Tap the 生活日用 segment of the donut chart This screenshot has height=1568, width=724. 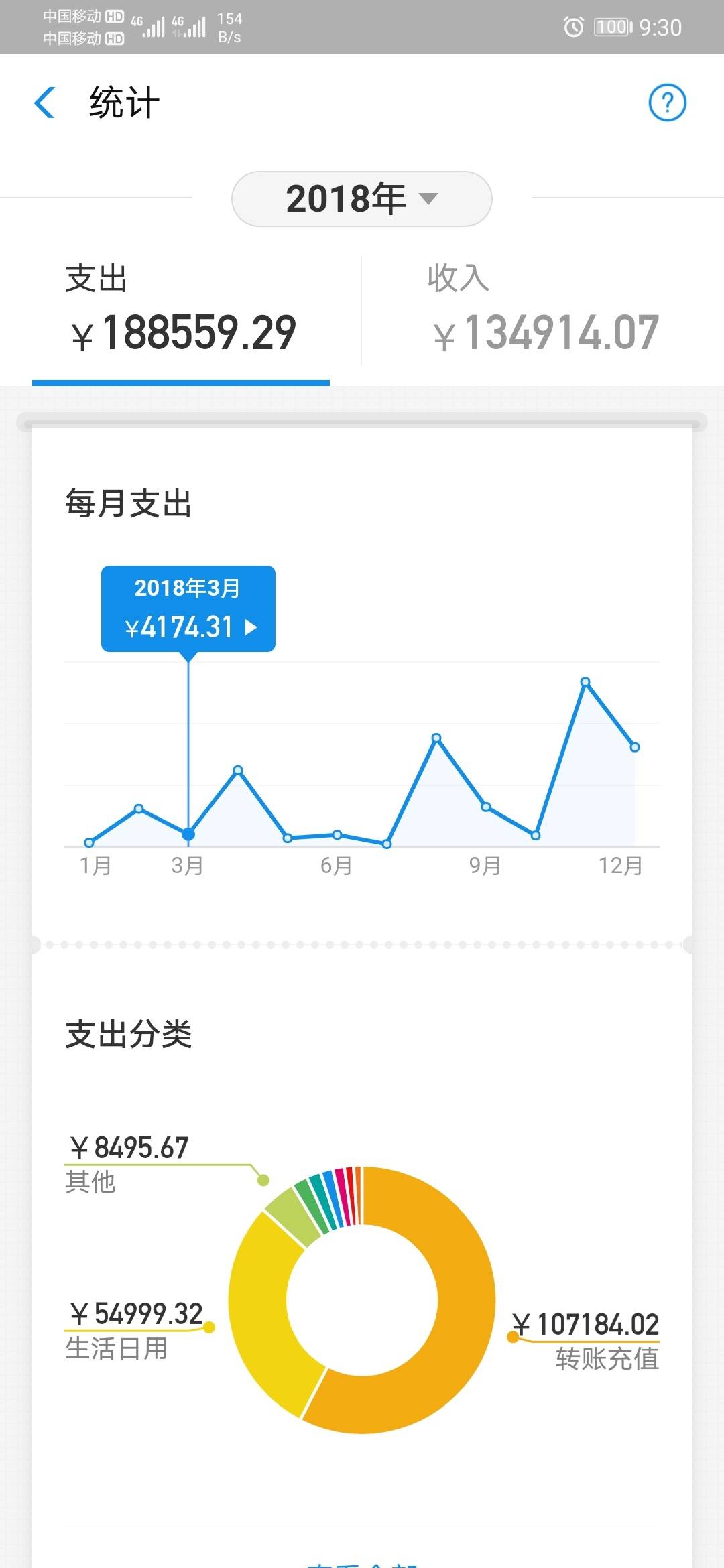[x=261, y=1313]
